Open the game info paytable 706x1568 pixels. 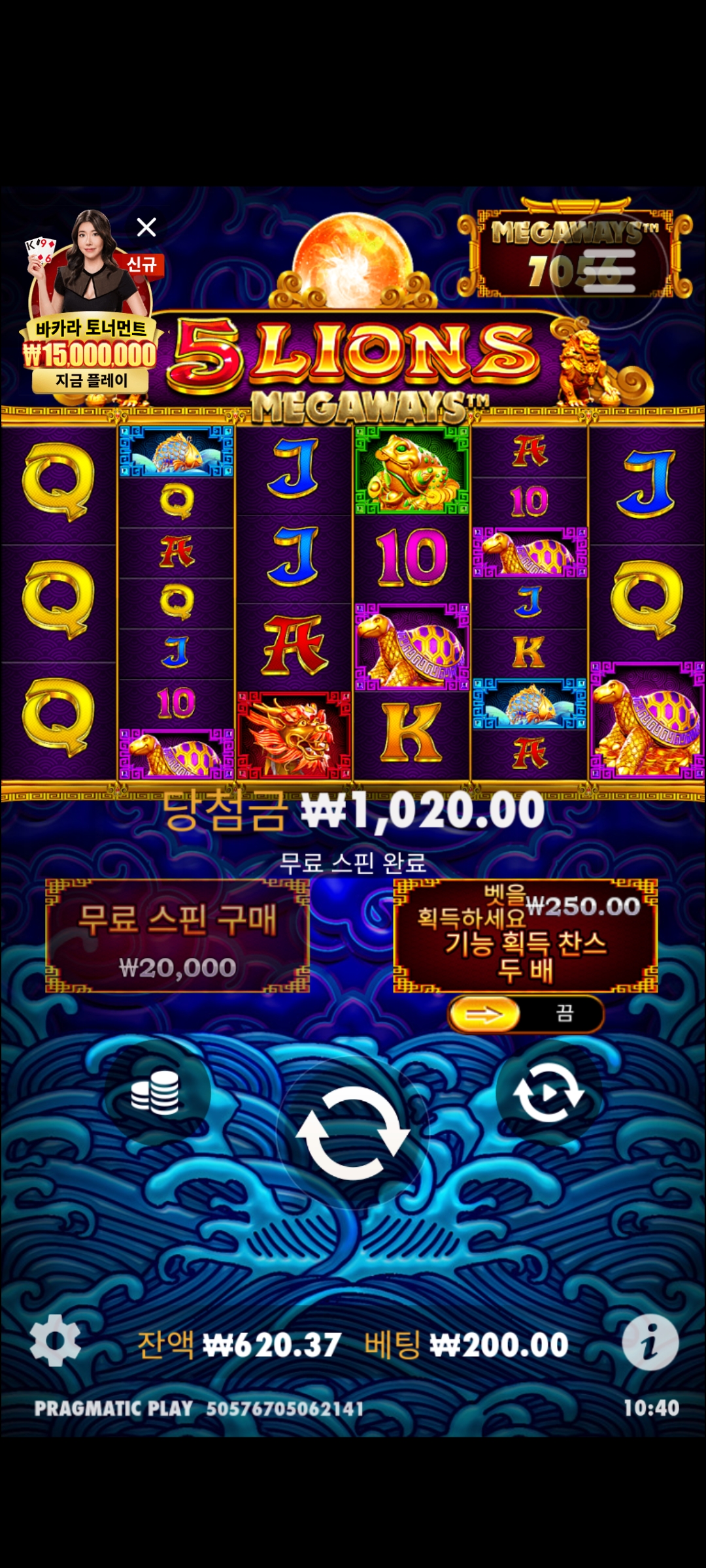pos(650,1343)
